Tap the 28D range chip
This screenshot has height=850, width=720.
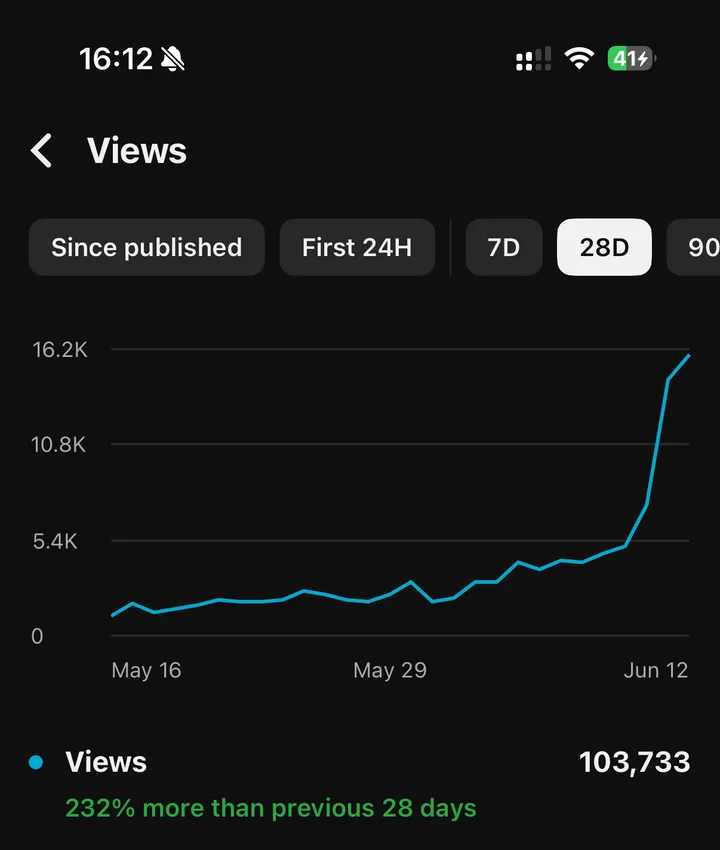604,247
